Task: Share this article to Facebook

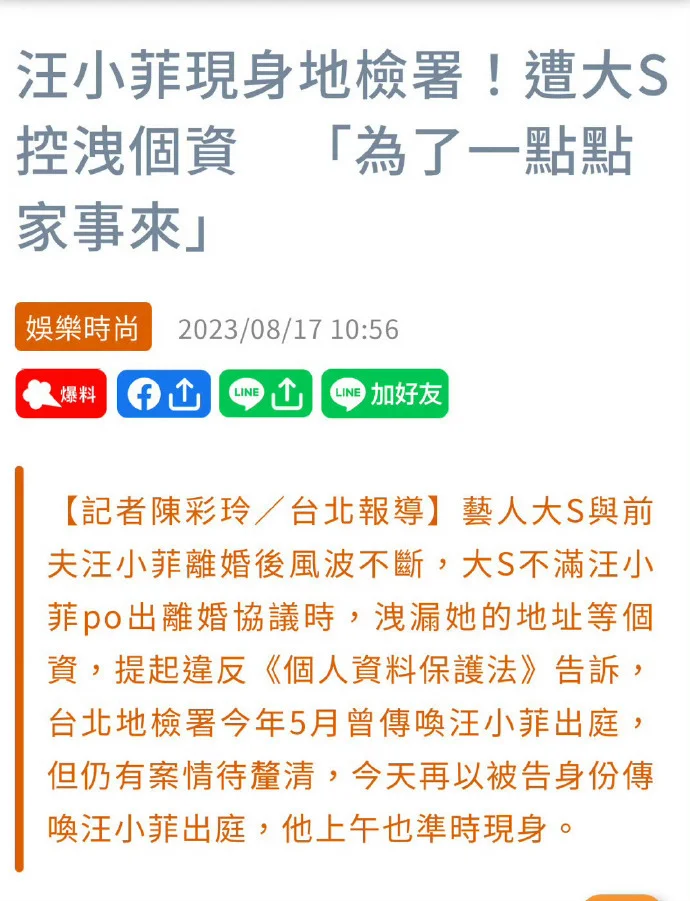Action: tap(164, 394)
